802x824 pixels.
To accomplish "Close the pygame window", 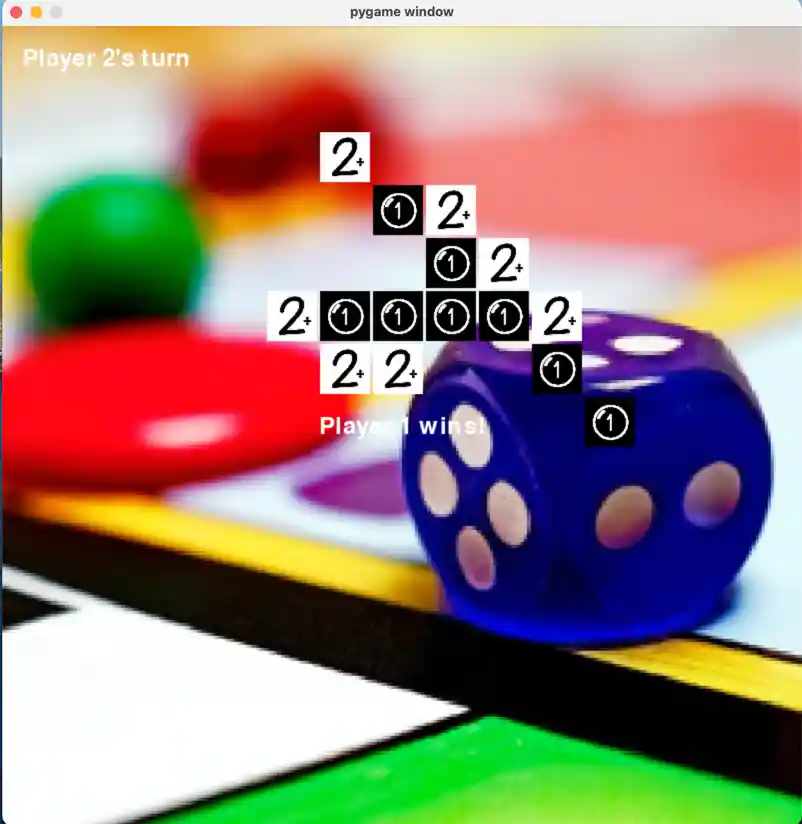I will 16,12.
